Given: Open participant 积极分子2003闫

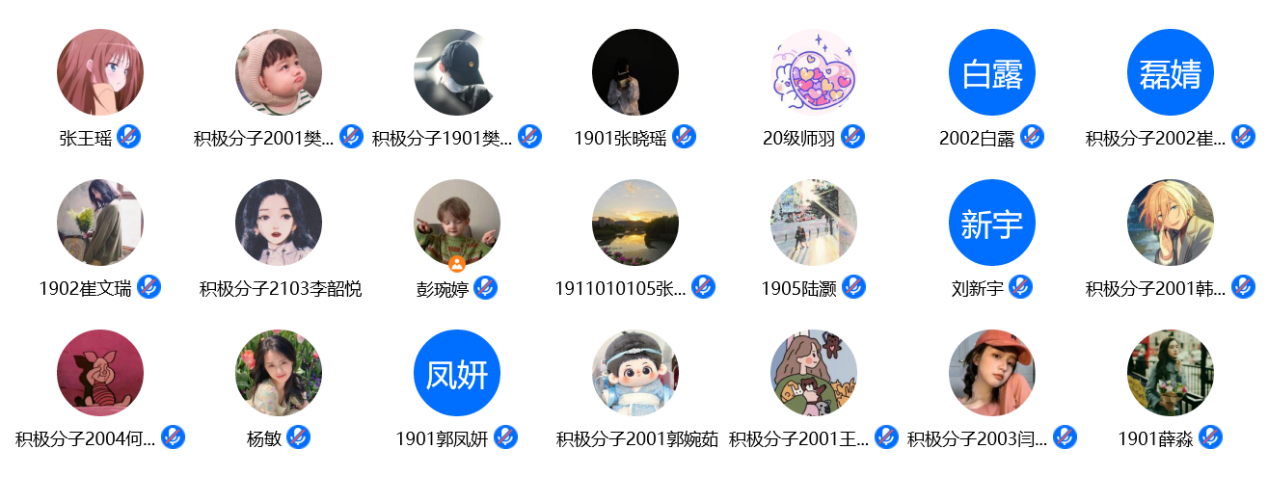Looking at the screenshot, I should pyautogui.click(x=991, y=373).
